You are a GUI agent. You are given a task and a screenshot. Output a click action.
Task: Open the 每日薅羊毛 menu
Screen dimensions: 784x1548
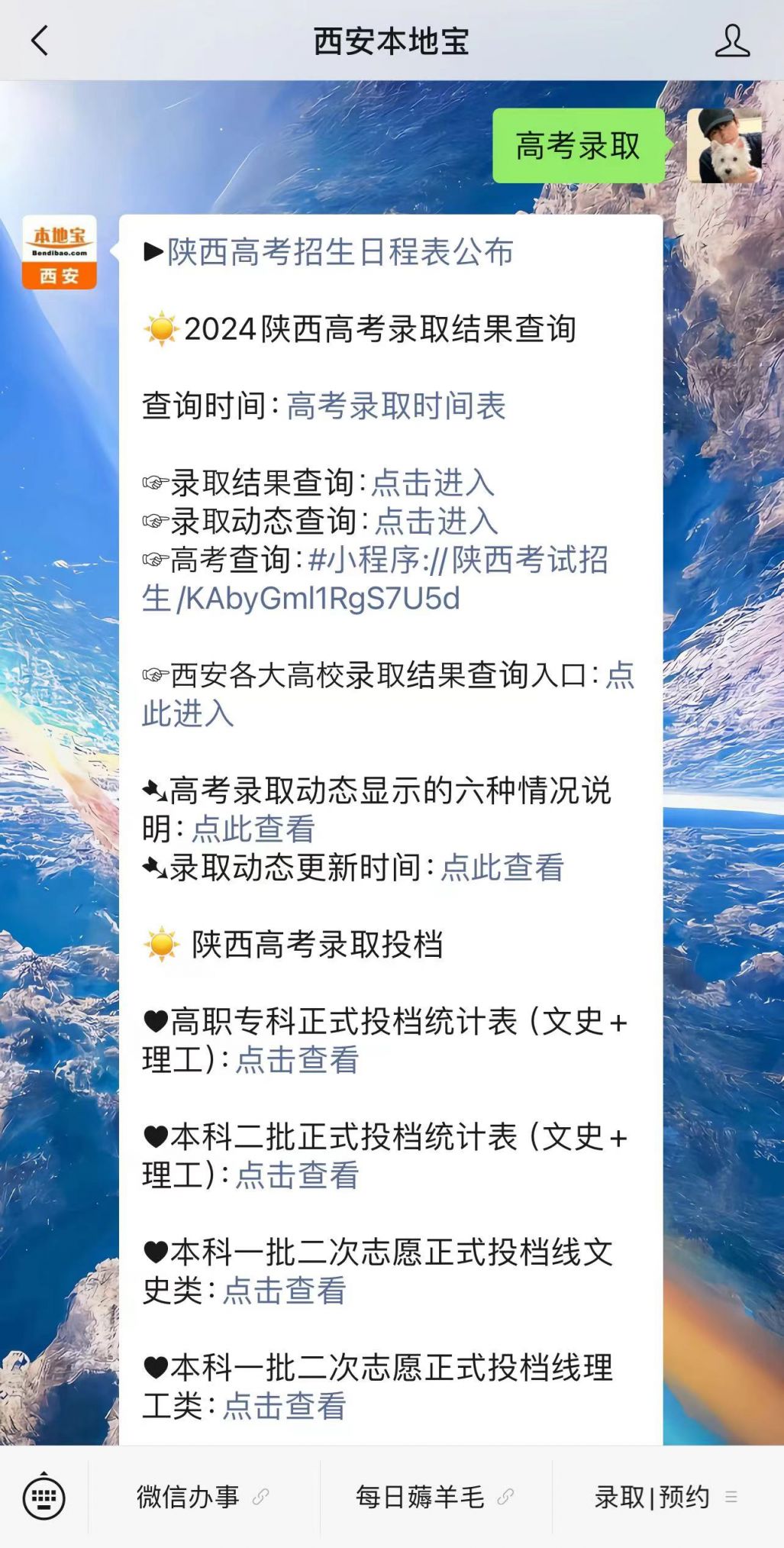435,1497
